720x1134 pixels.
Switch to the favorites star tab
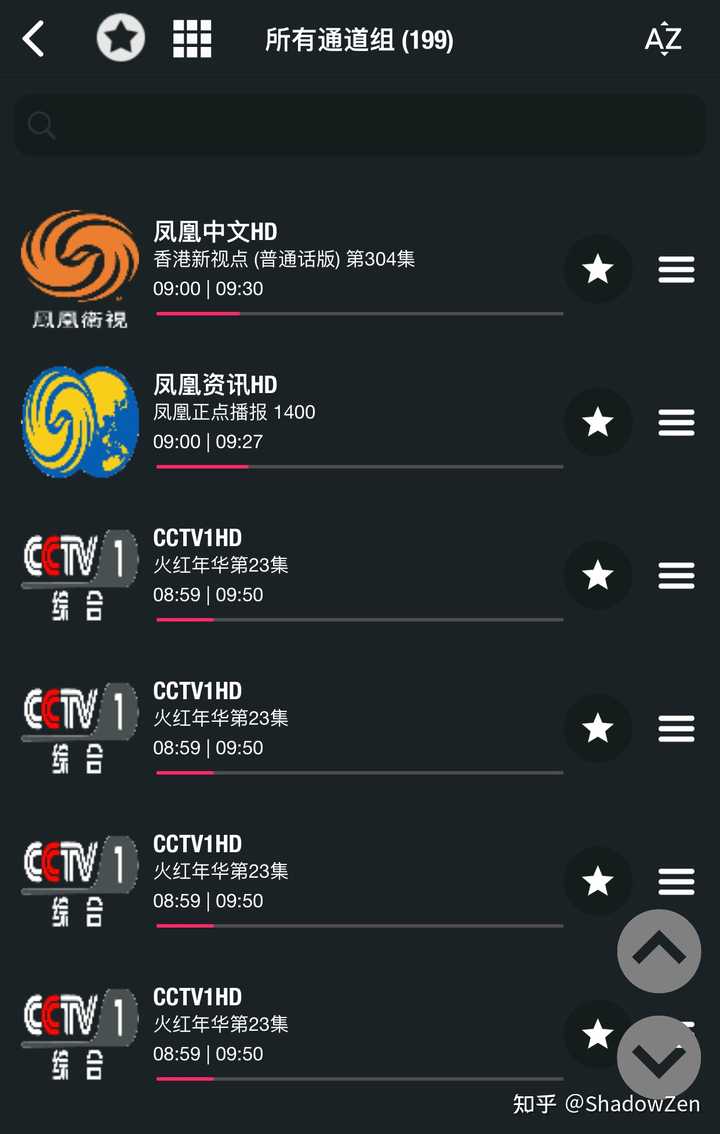pyautogui.click(x=120, y=38)
